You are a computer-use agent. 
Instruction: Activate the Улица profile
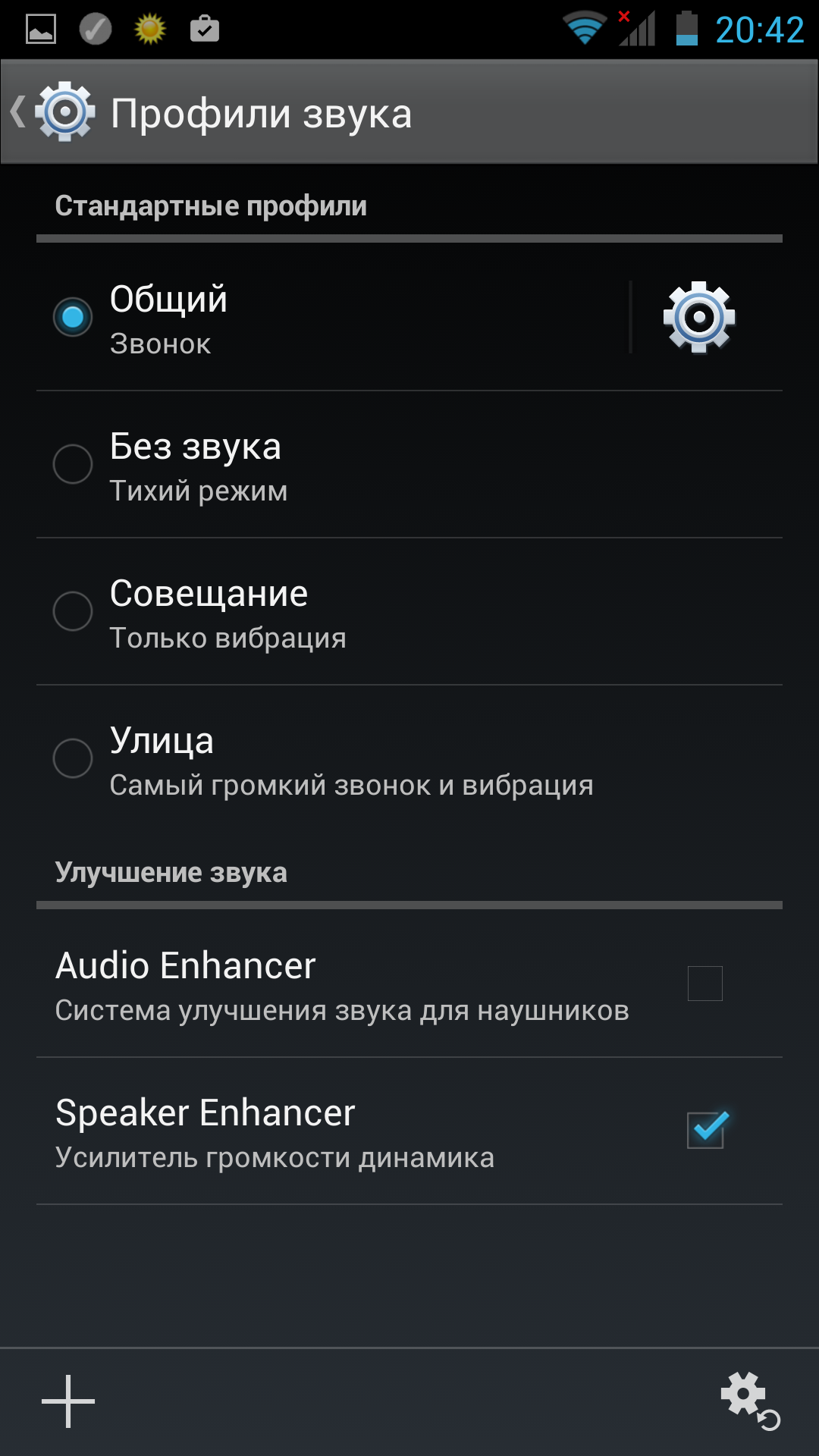pyautogui.click(x=73, y=758)
